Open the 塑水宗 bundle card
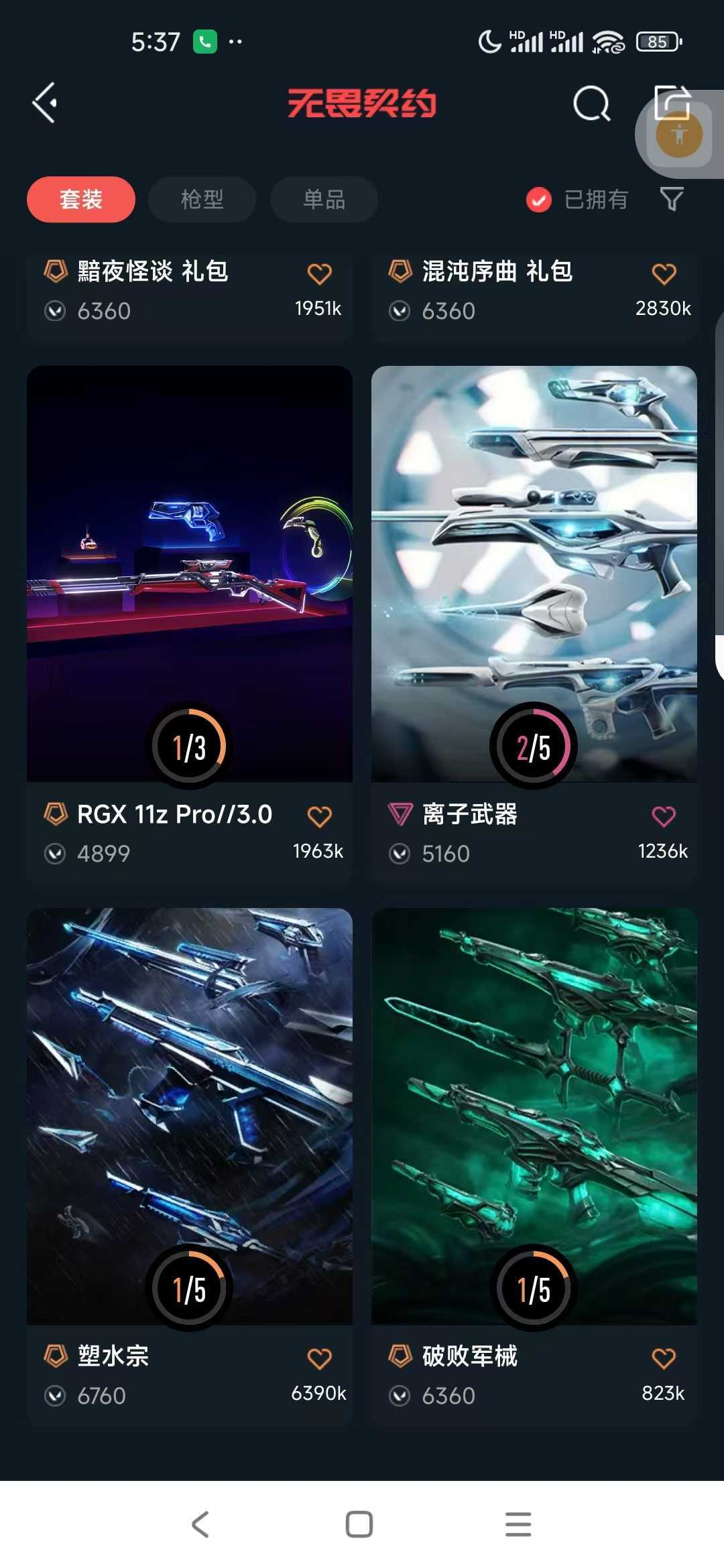The width and height of the screenshot is (724, 1568). (190, 1166)
